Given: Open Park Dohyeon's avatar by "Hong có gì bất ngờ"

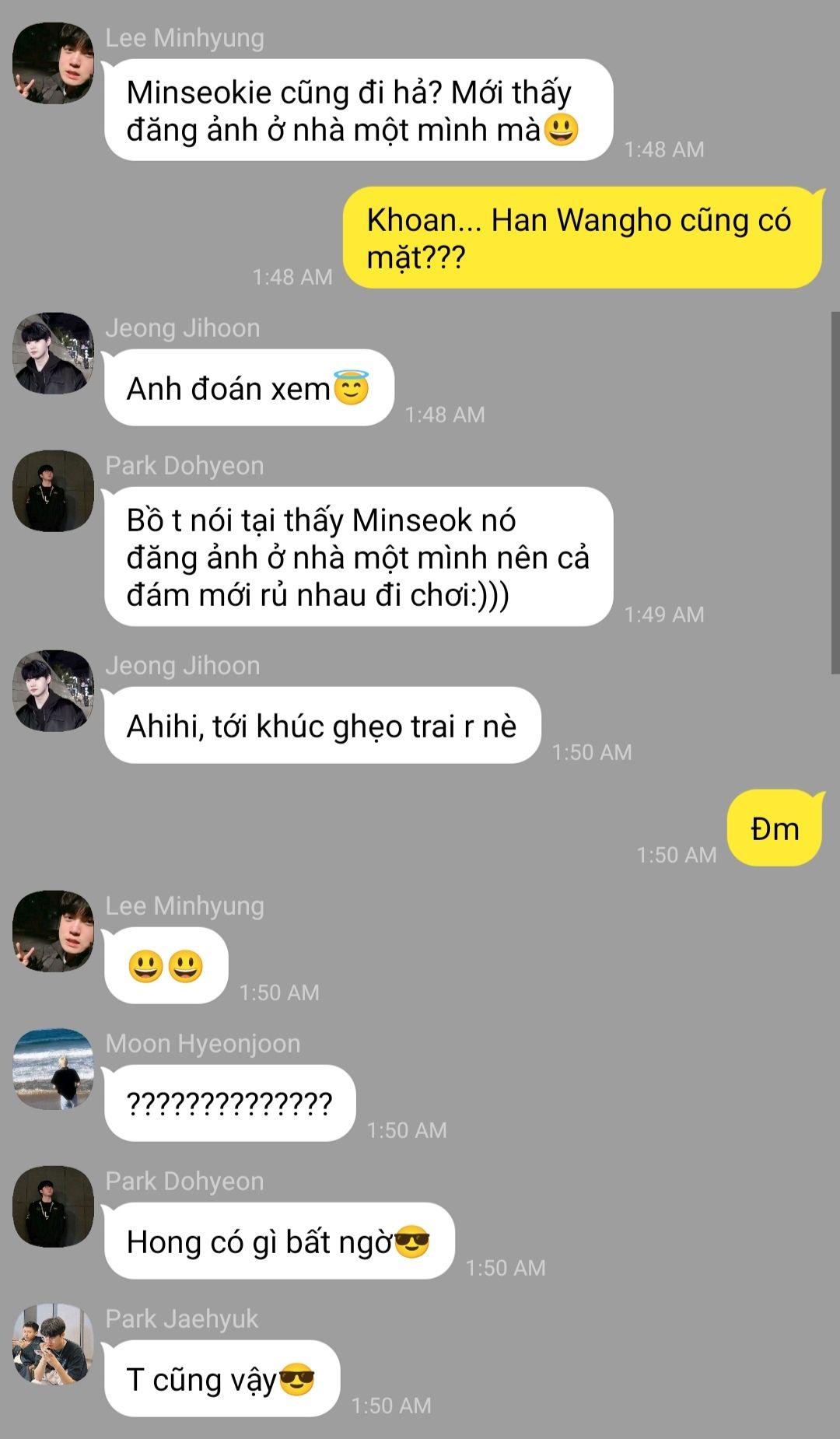Looking at the screenshot, I should (x=53, y=1206).
